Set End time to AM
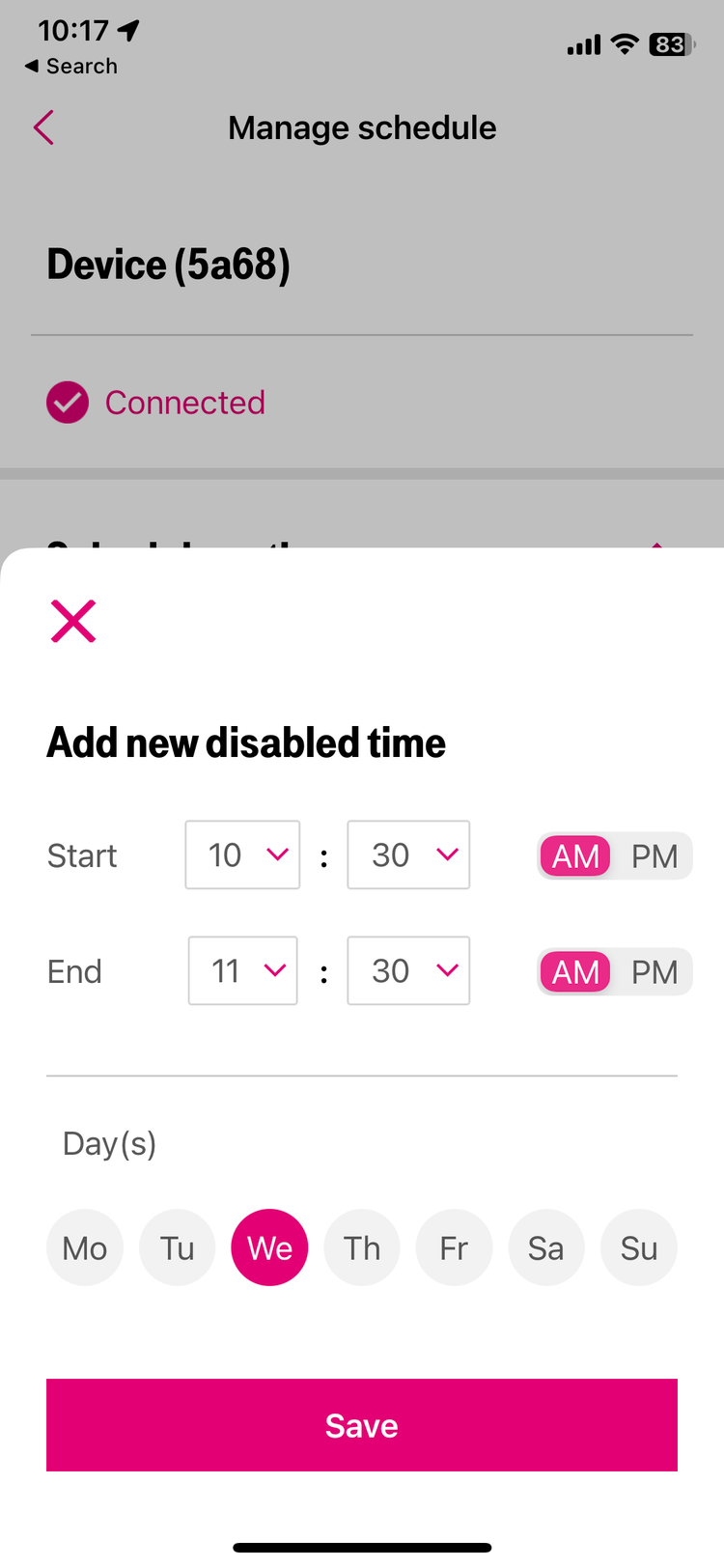 tap(575, 972)
